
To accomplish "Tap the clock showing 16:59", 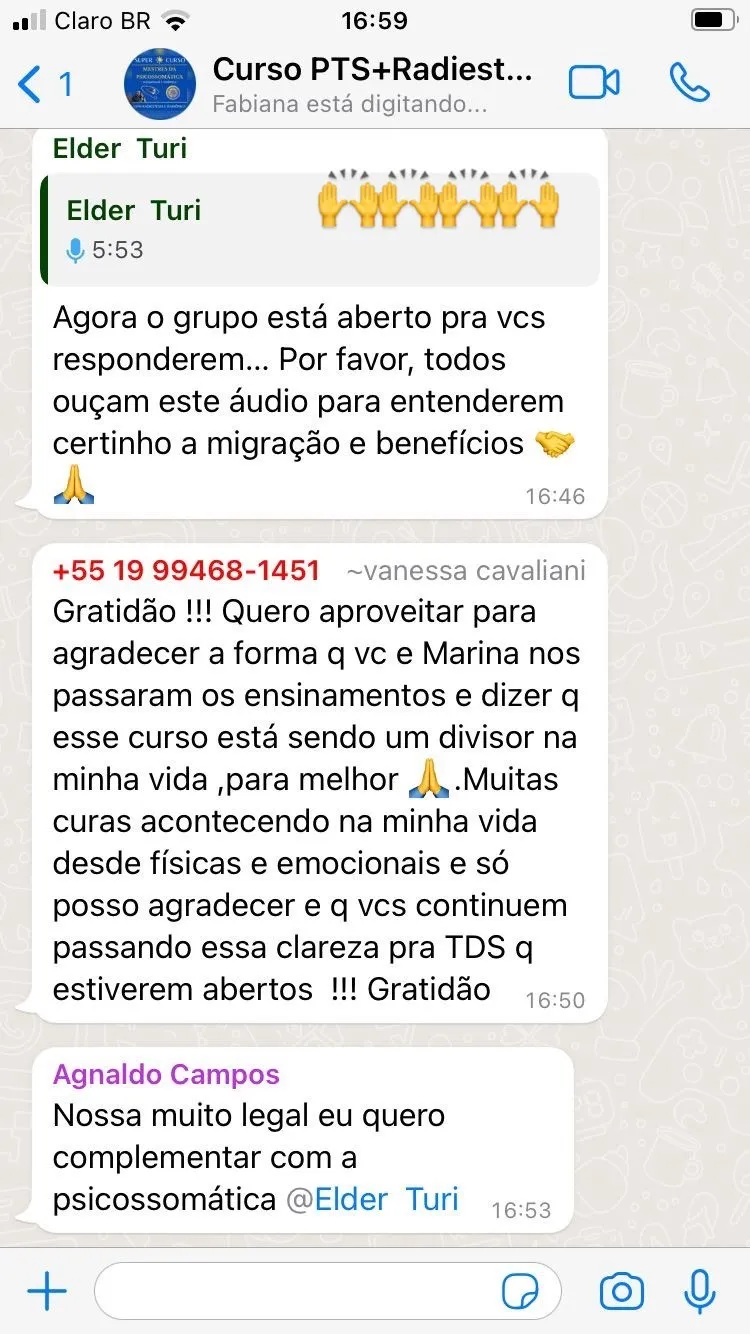I will pos(374,19).
